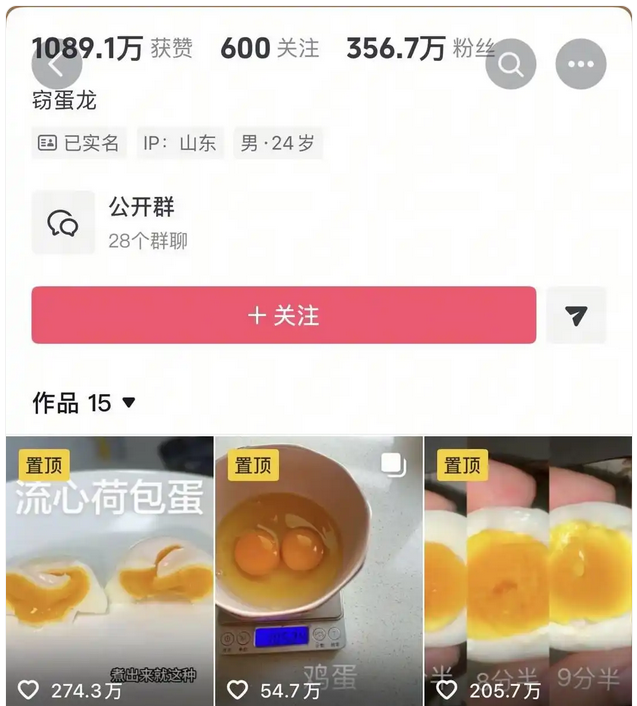Viewport: 637px width, 706px height.
Task: Expand the 作品 15 sort dropdown
Action: [128, 403]
